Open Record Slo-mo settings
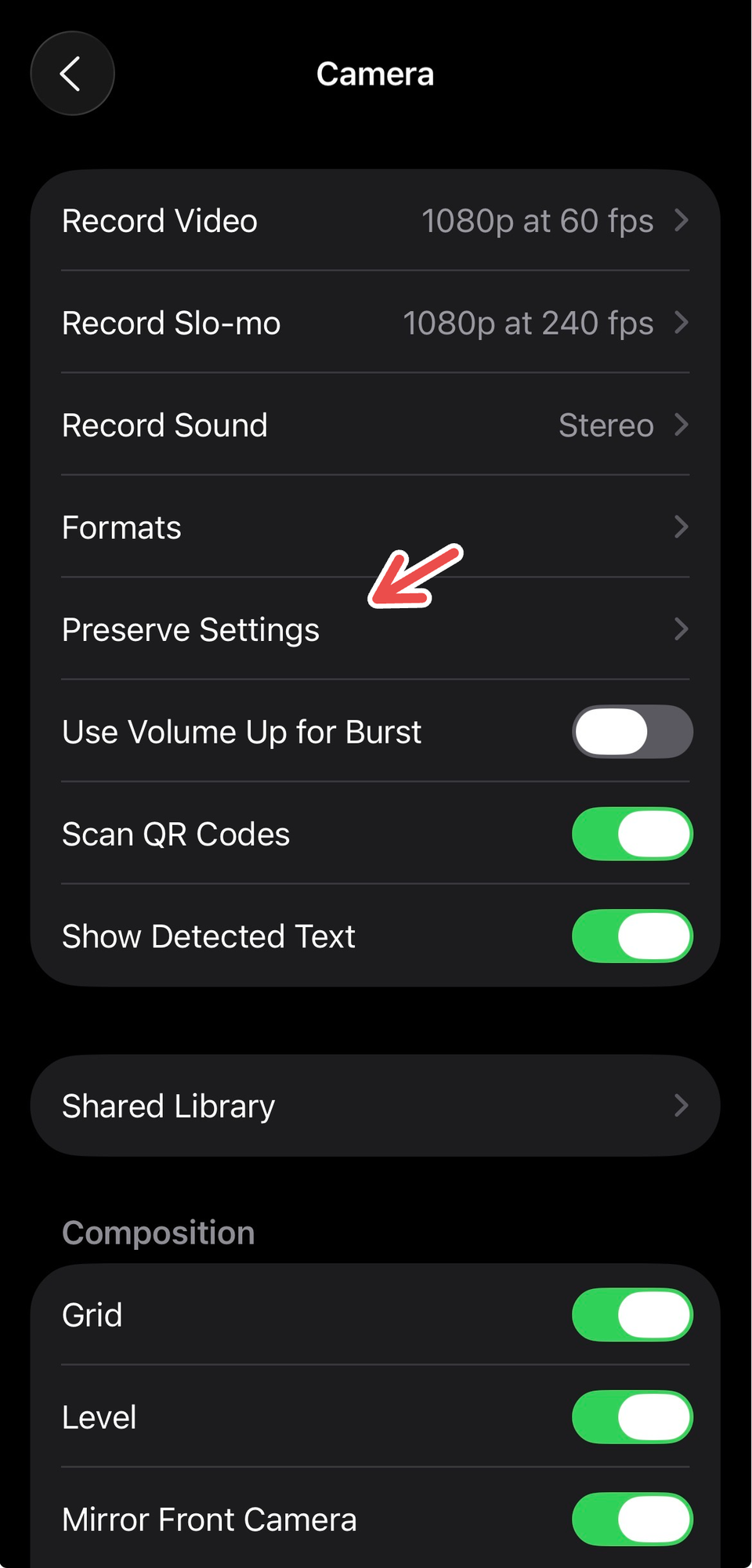Viewport: 752px width, 1568px height. point(376,323)
